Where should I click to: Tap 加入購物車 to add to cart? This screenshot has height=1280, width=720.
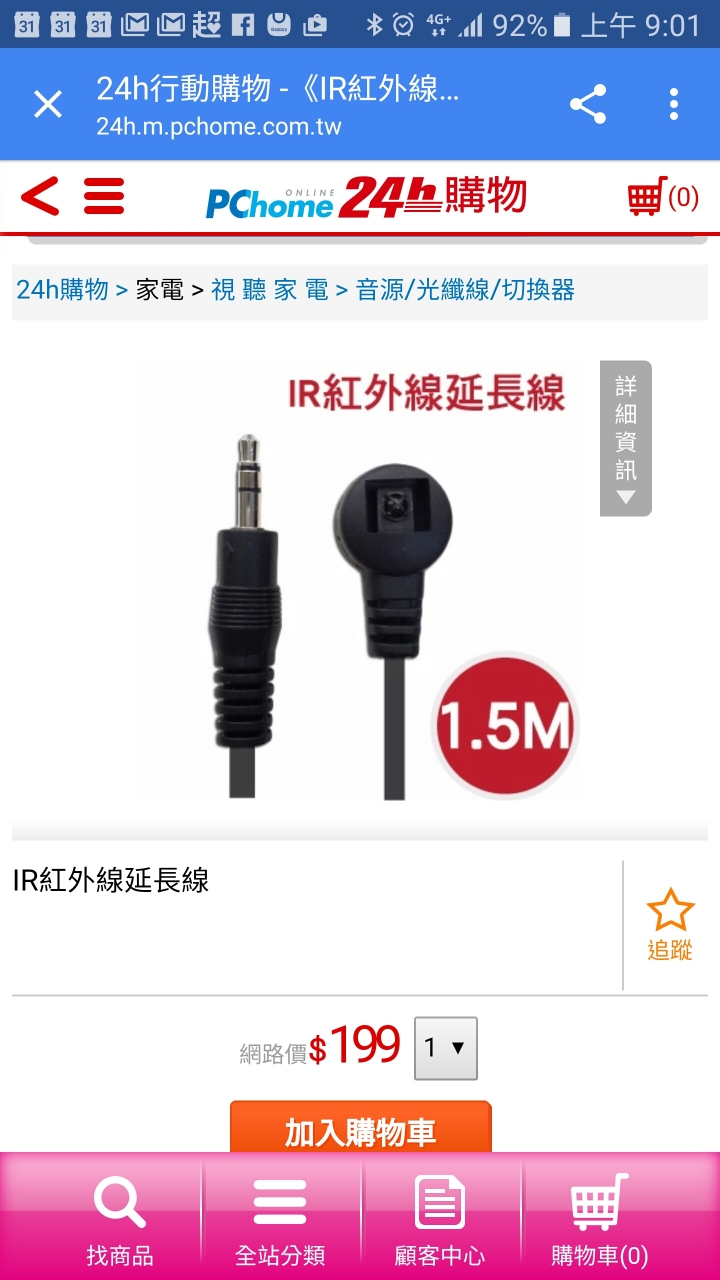tap(360, 1130)
